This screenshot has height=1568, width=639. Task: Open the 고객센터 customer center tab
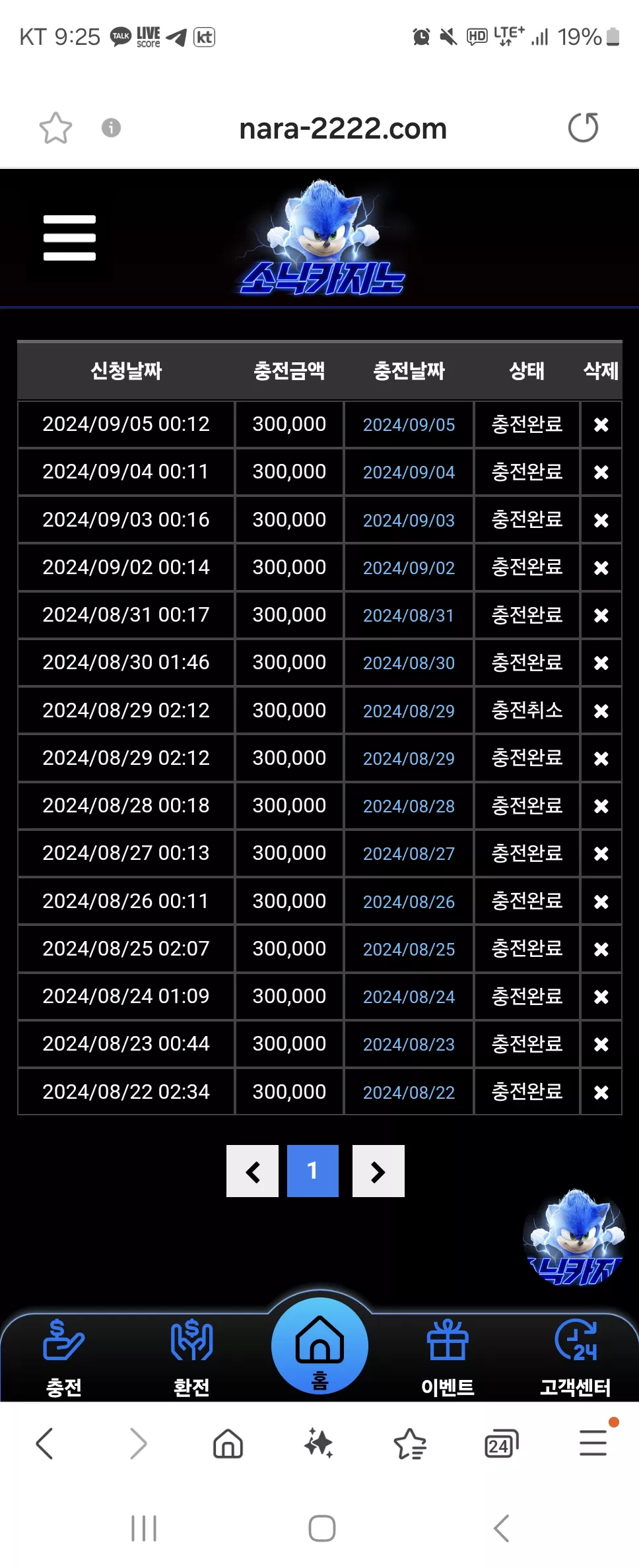(576, 1357)
